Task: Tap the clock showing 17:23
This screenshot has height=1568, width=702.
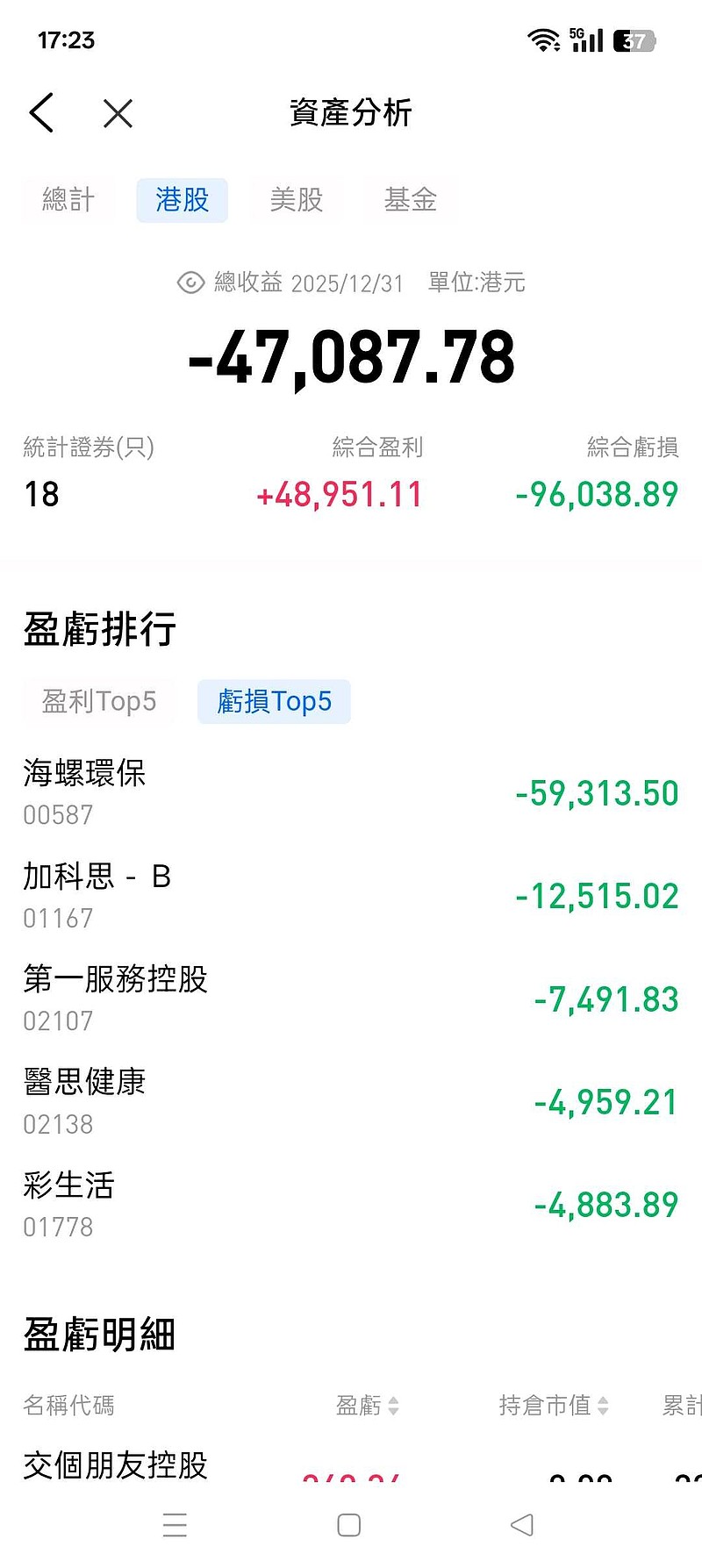Action: [x=67, y=39]
